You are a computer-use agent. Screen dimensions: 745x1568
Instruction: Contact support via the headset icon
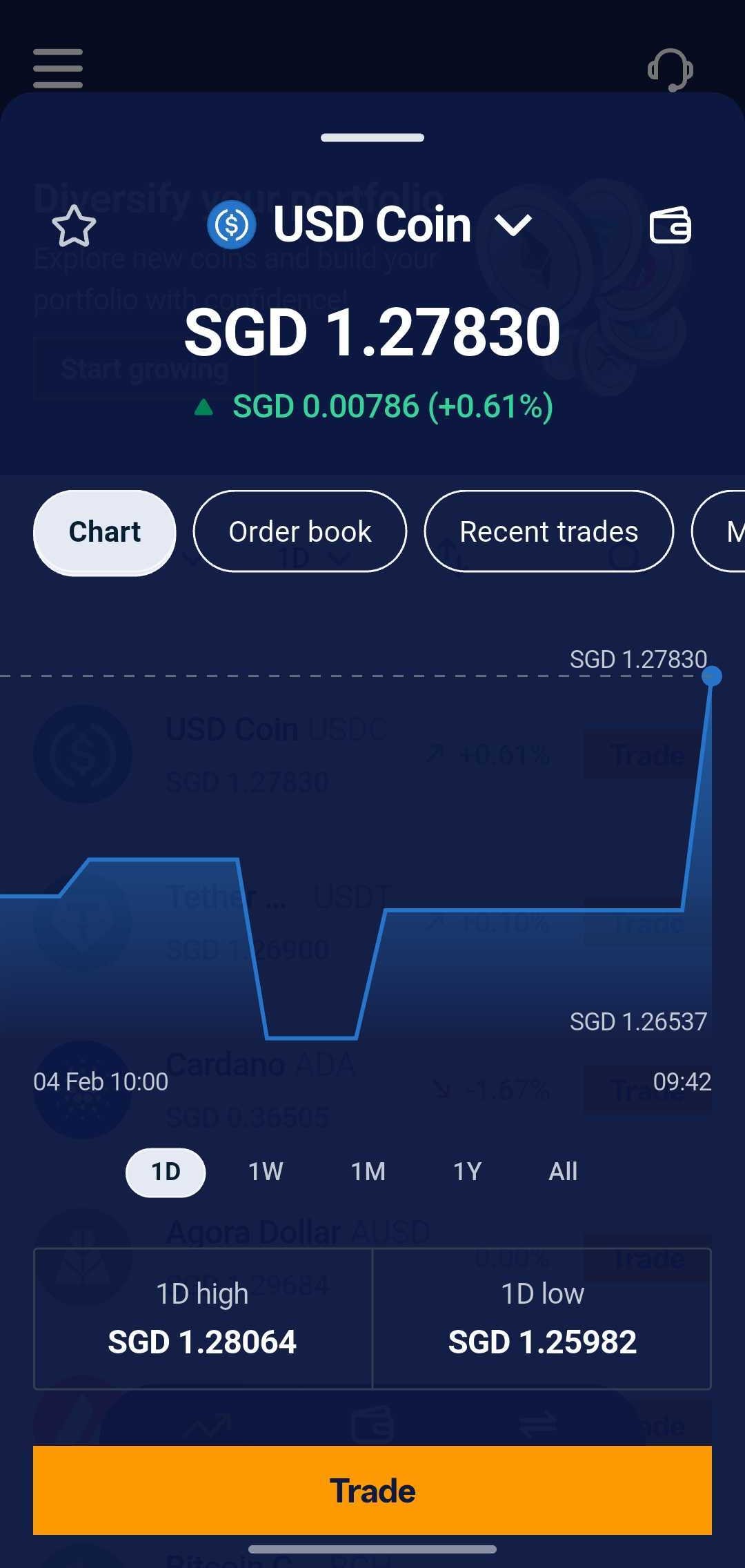coord(670,70)
